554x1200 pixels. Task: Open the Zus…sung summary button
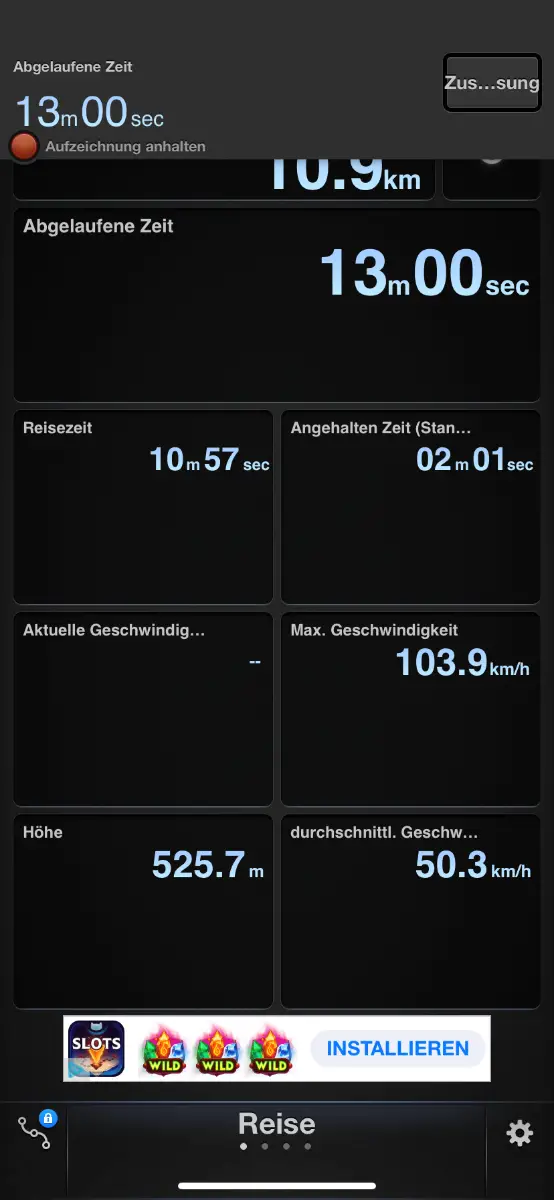tap(492, 83)
